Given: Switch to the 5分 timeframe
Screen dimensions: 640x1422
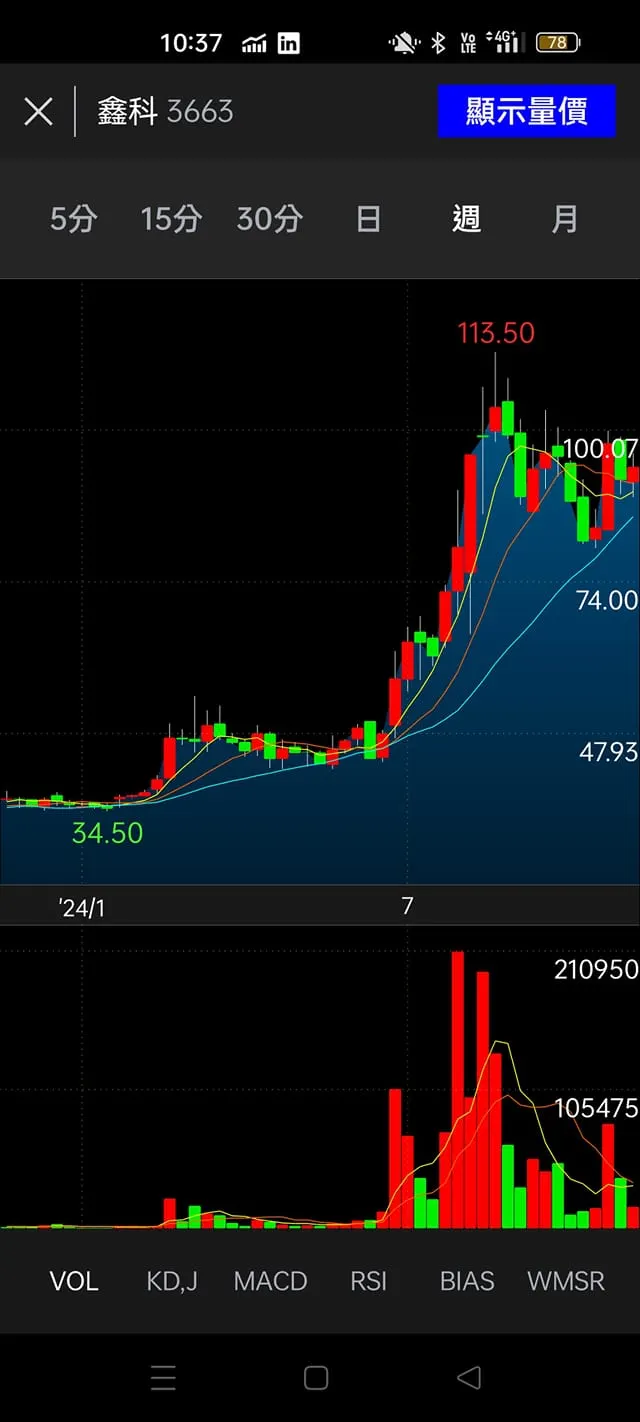Looking at the screenshot, I should click(73, 219).
